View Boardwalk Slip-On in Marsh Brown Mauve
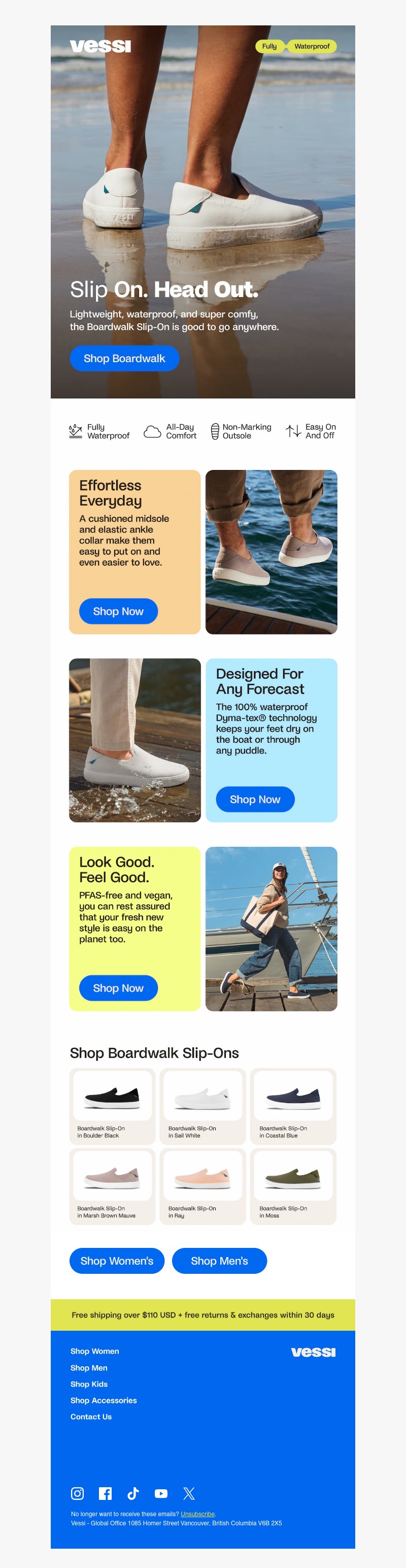Image resolution: width=406 pixels, height=1568 pixels. (112, 1186)
